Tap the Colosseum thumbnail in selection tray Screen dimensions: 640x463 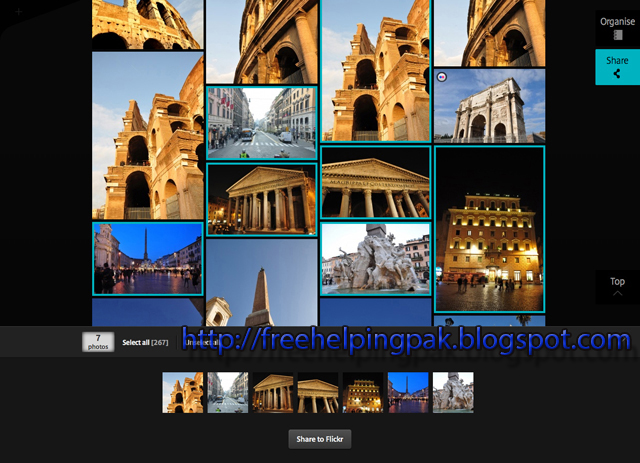coord(182,392)
